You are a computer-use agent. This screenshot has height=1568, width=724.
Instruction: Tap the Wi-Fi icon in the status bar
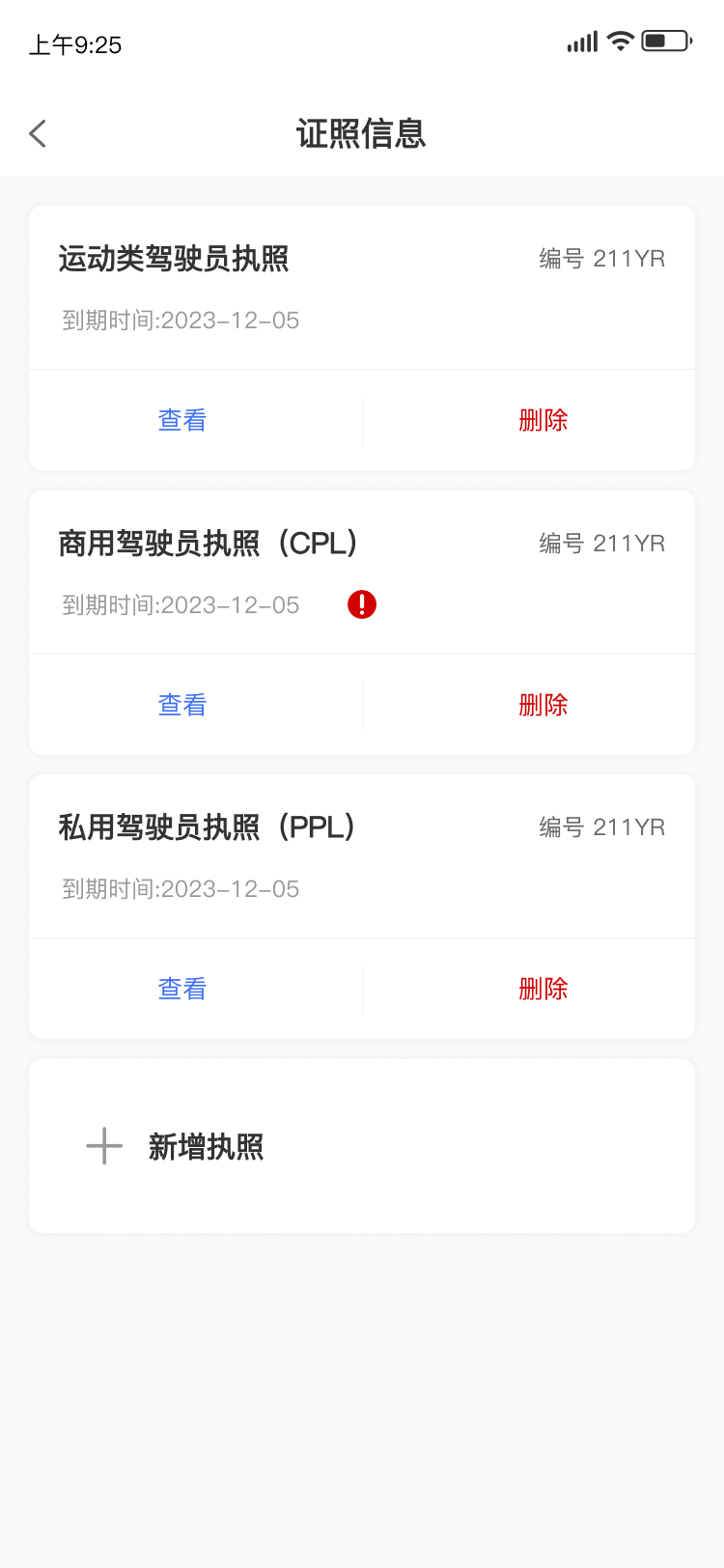[x=623, y=41]
